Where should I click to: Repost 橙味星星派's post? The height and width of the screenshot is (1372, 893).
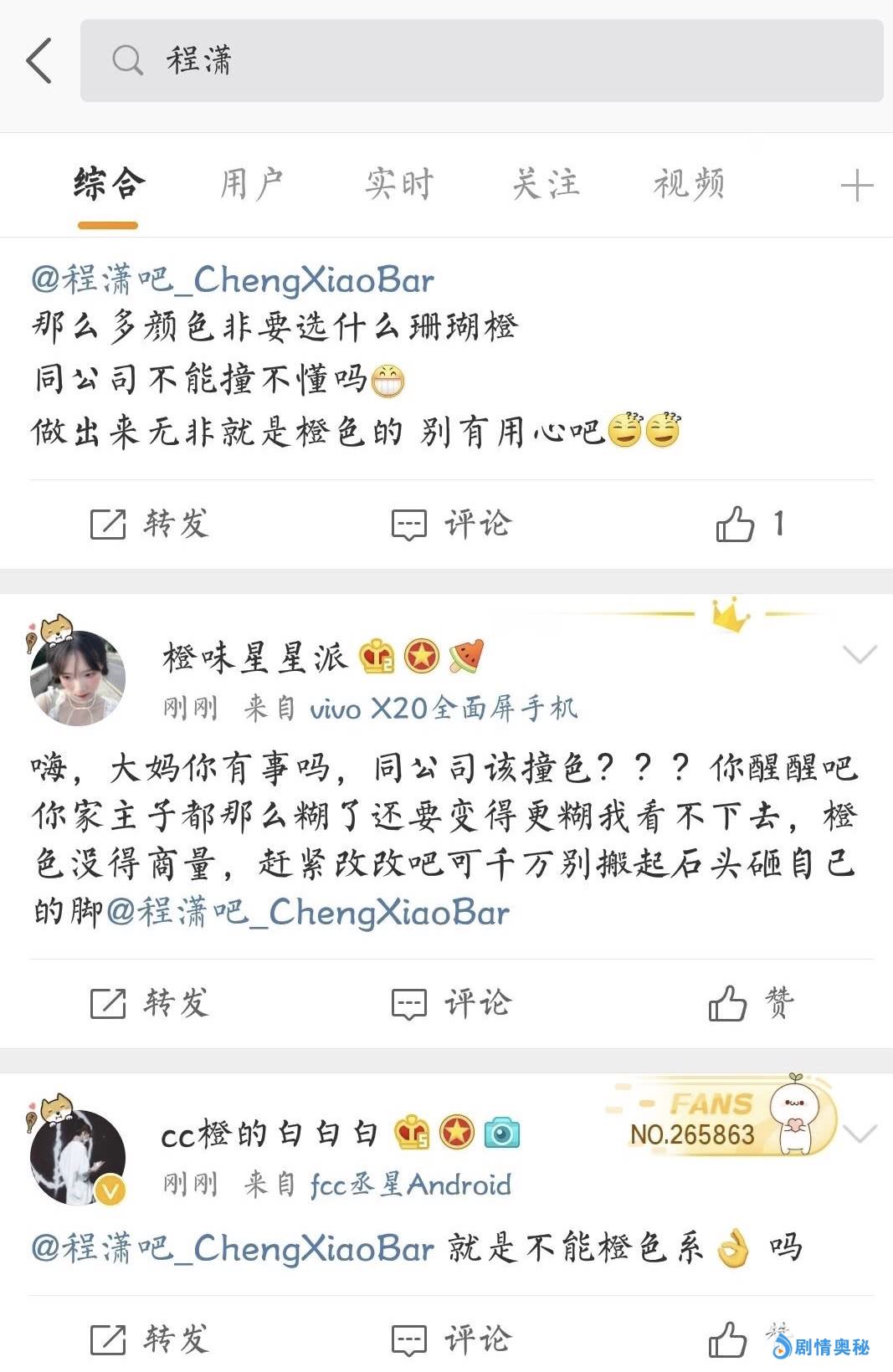[150, 1003]
